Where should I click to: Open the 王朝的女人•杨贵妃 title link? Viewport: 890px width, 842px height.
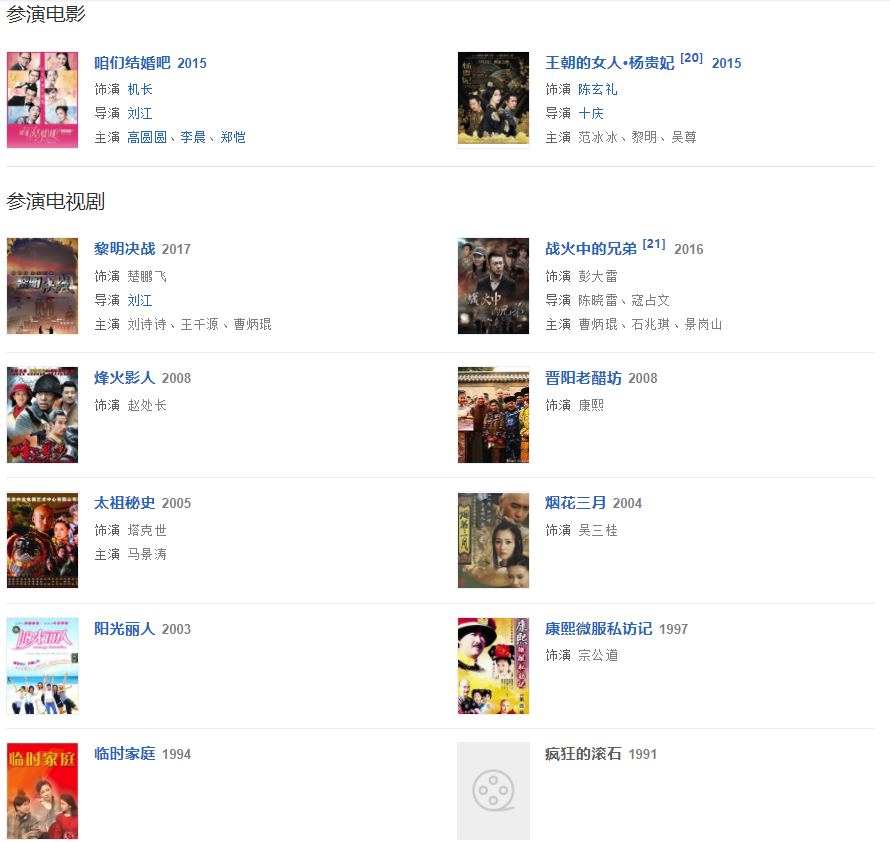coord(609,63)
